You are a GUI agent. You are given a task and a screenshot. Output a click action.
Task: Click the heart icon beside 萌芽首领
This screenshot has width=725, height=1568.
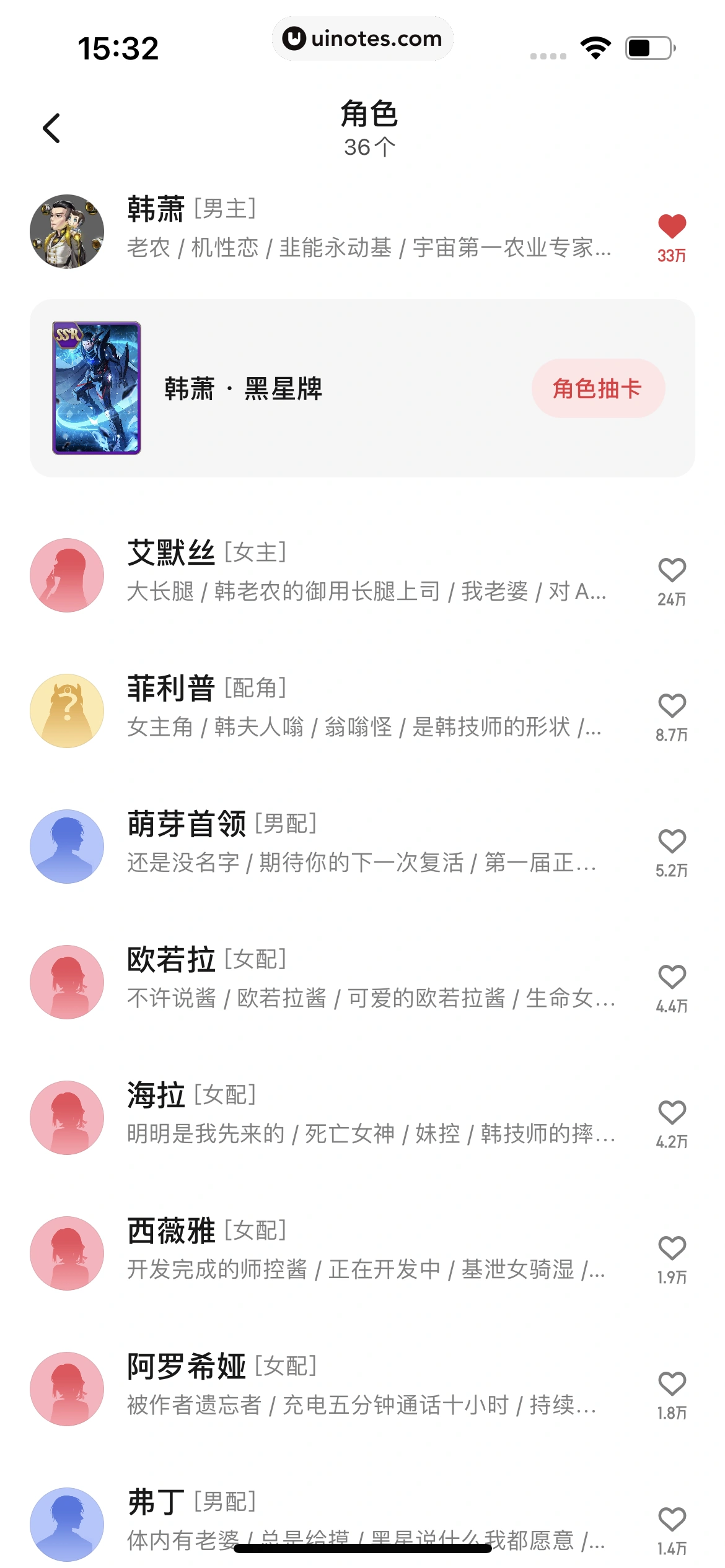[x=671, y=841]
